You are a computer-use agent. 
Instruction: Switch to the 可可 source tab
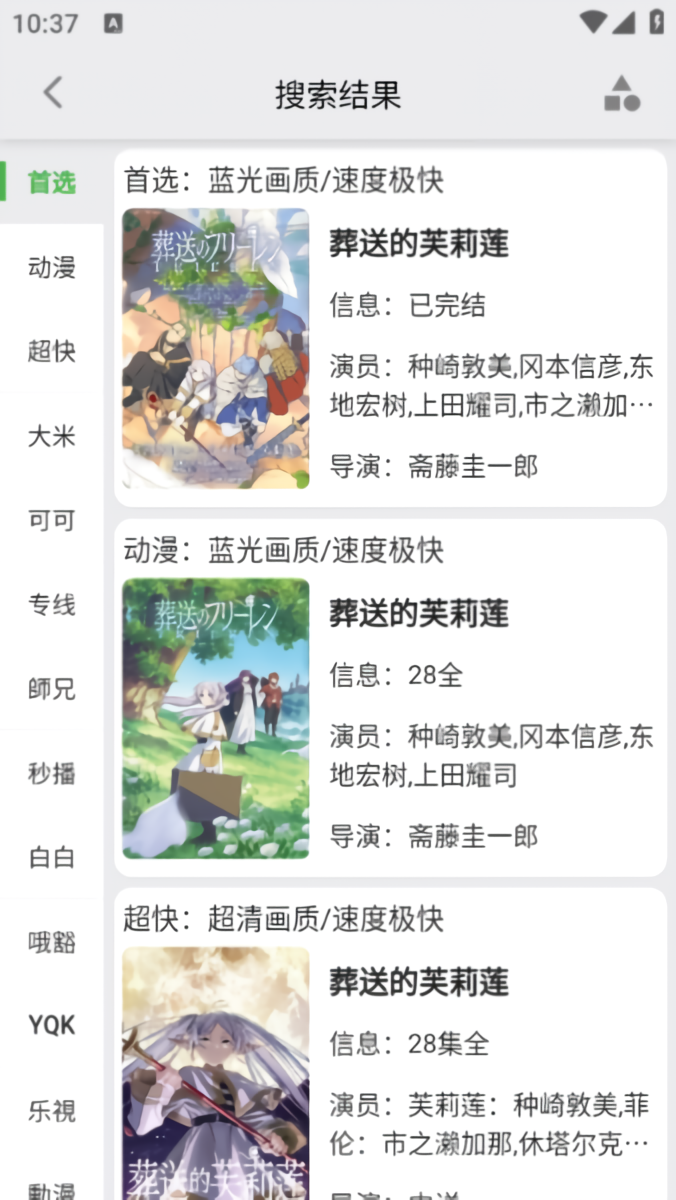click(x=52, y=520)
